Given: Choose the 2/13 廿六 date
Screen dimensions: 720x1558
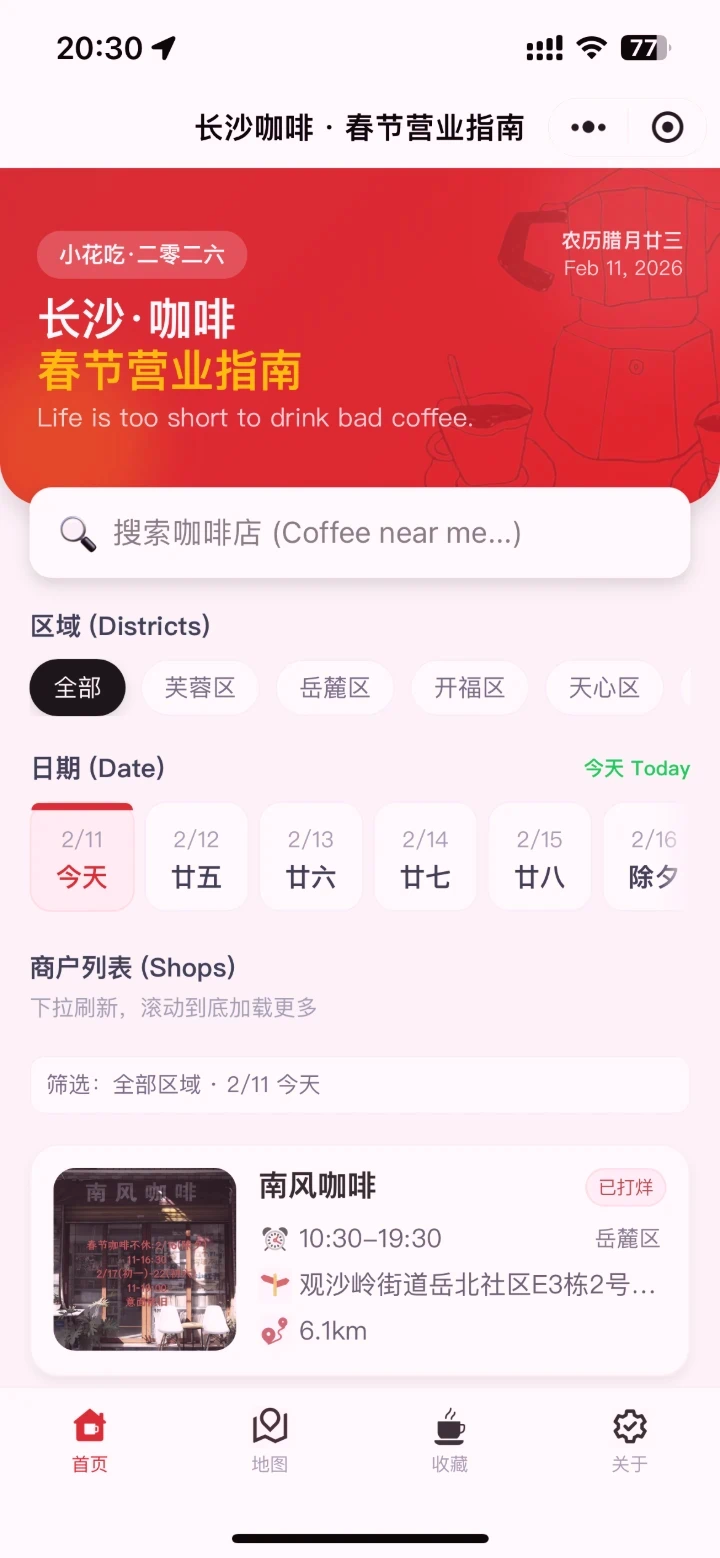Looking at the screenshot, I should (311, 858).
